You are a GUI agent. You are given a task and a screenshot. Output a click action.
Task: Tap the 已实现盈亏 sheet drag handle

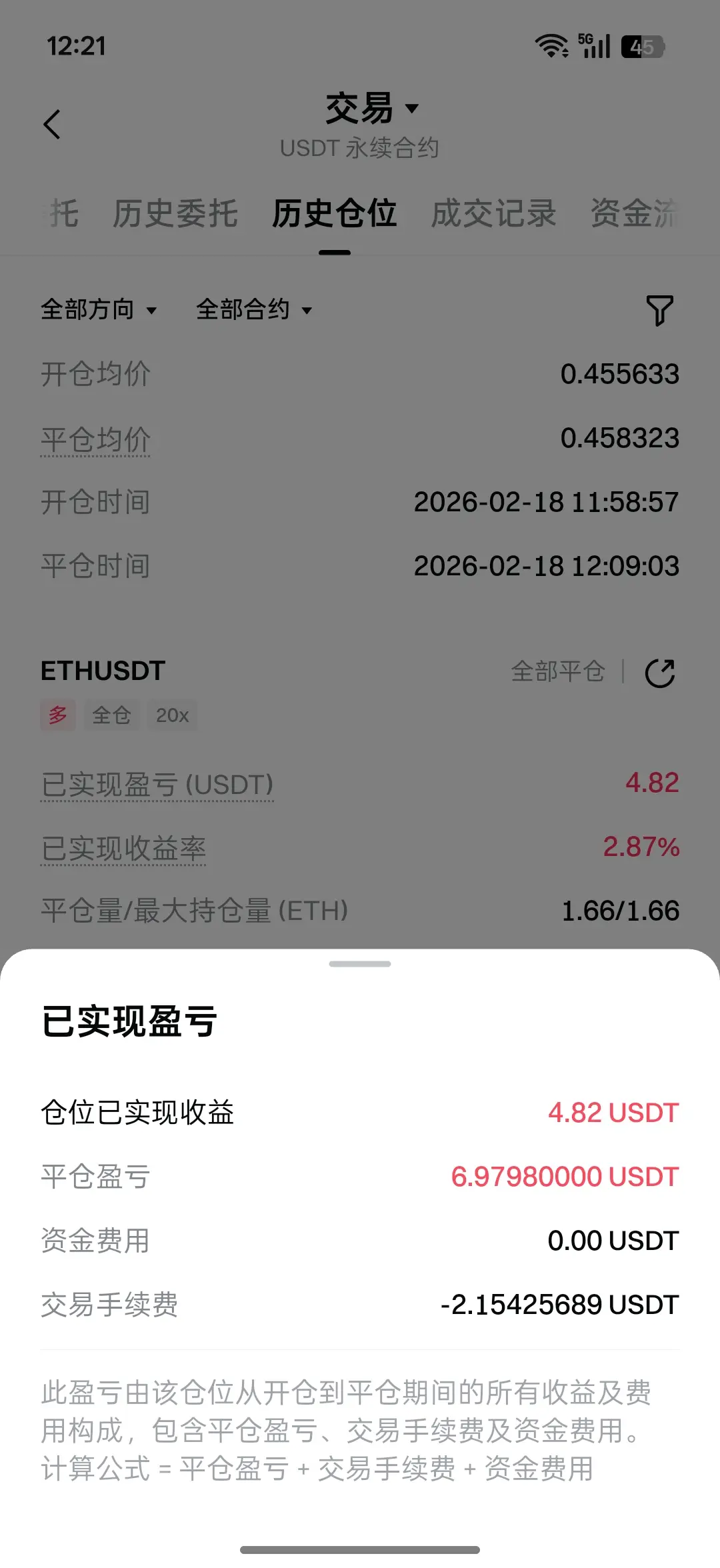click(360, 964)
